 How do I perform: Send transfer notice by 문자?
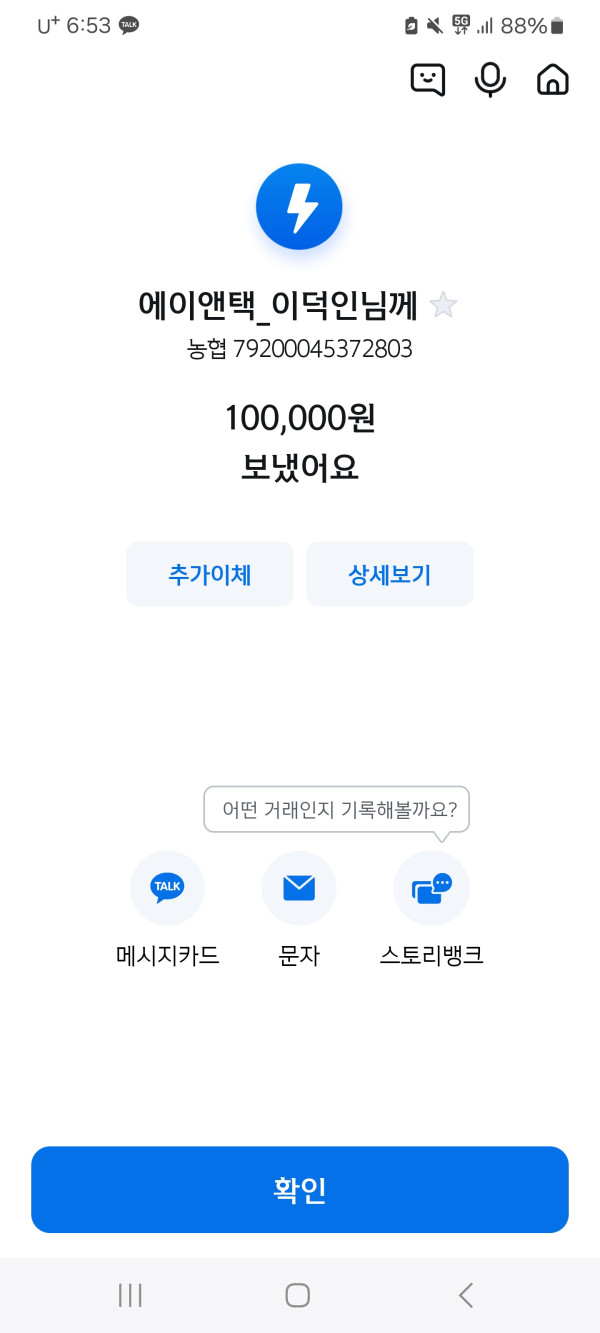tap(299, 888)
